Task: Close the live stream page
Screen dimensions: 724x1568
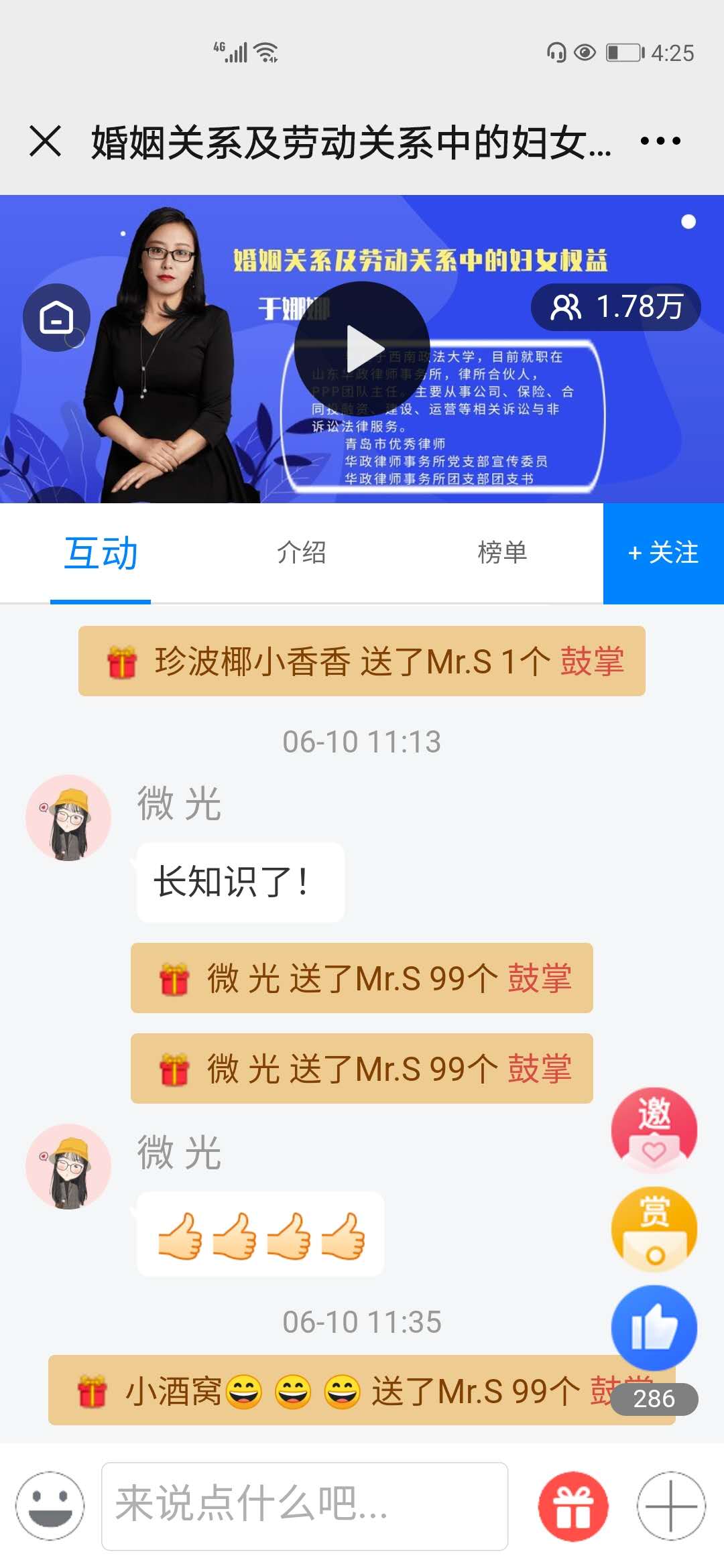Action: point(46,141)
